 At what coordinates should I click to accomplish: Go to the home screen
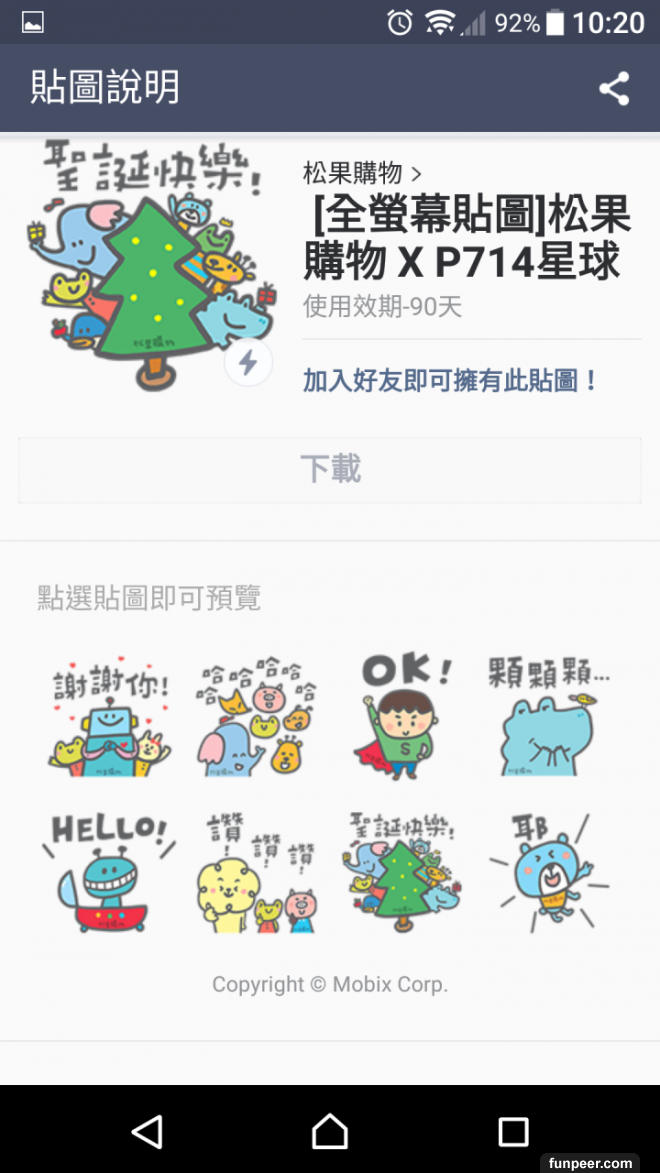coord(330,1131)
